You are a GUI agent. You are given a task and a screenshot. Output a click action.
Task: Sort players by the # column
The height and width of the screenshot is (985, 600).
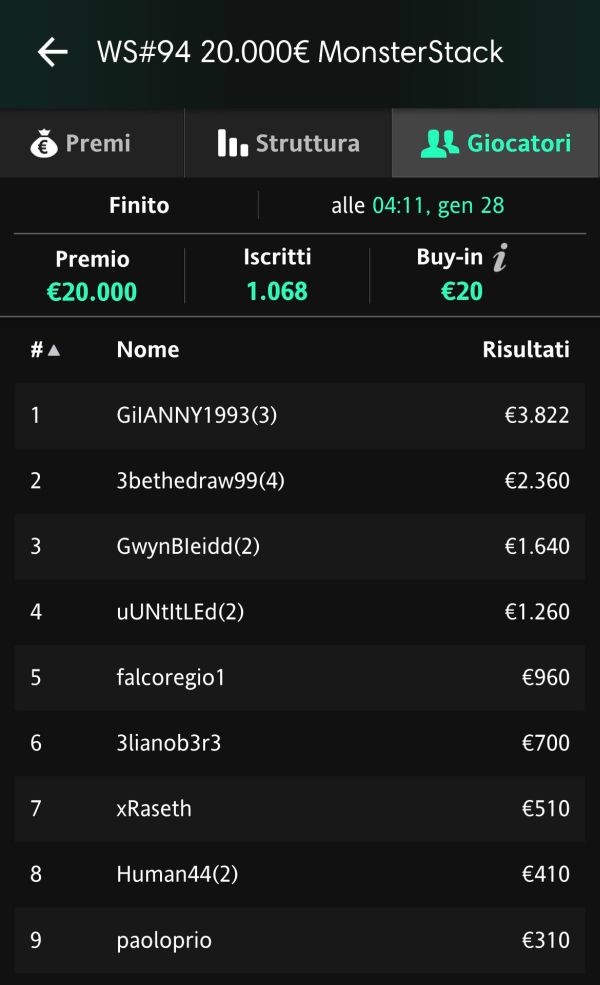coord(45,349)
